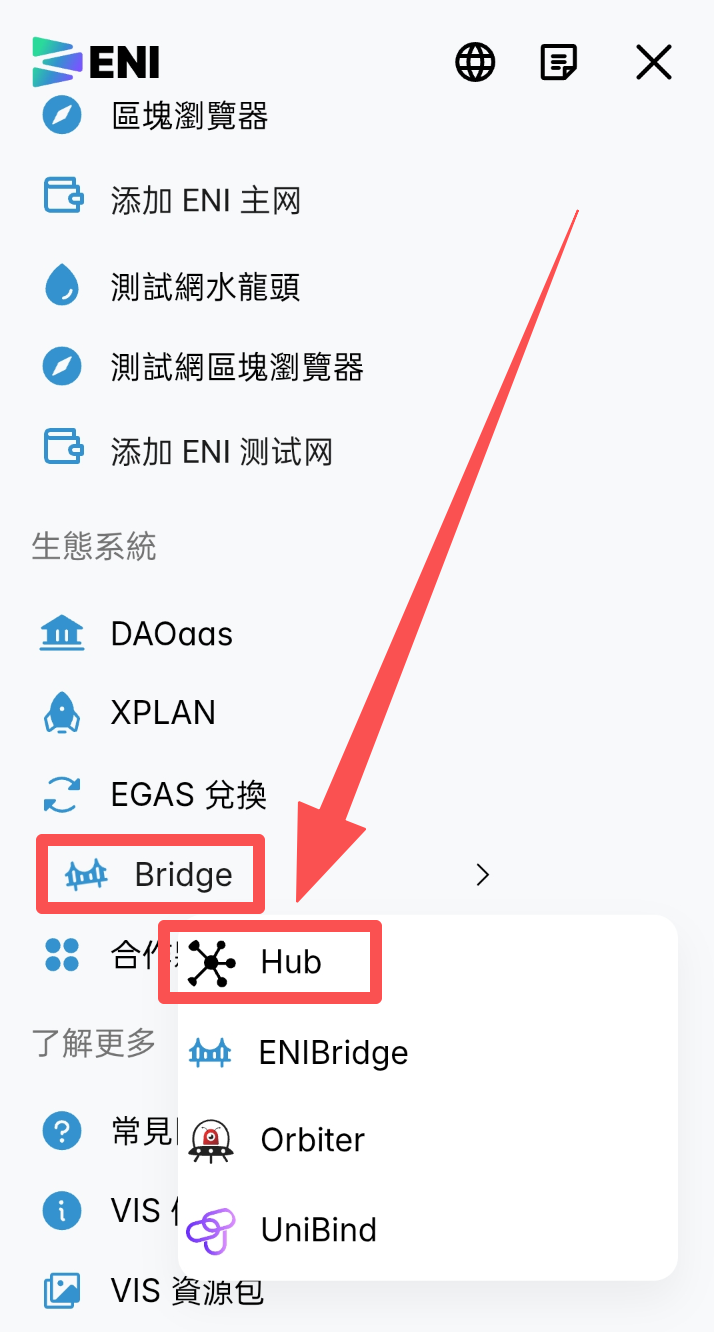Open DAOaas in ecosystem
714x1332 pixels.
pyautogui.click(x=172, y=634)
